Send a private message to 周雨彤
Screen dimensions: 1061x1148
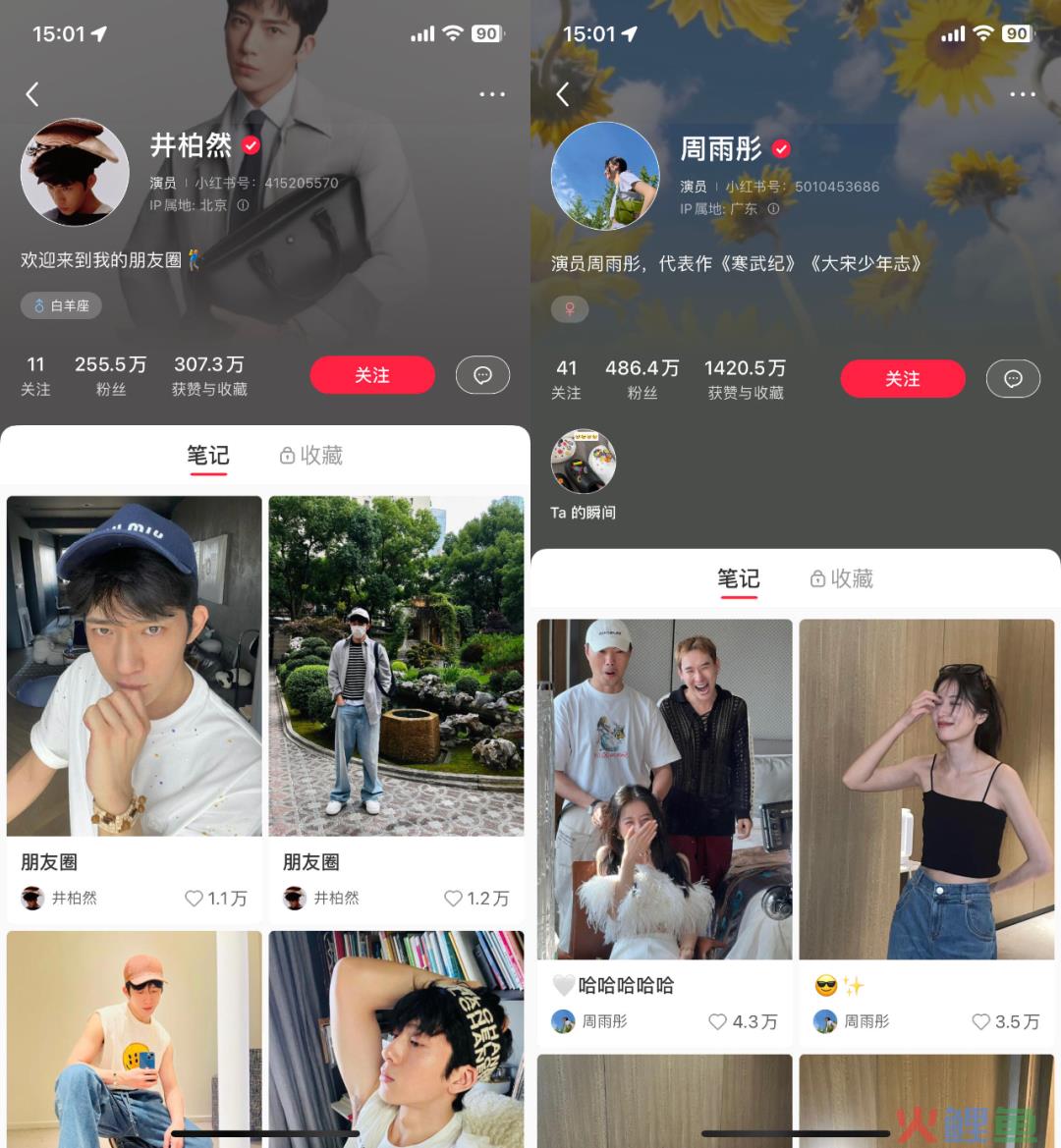point(1013,379)
